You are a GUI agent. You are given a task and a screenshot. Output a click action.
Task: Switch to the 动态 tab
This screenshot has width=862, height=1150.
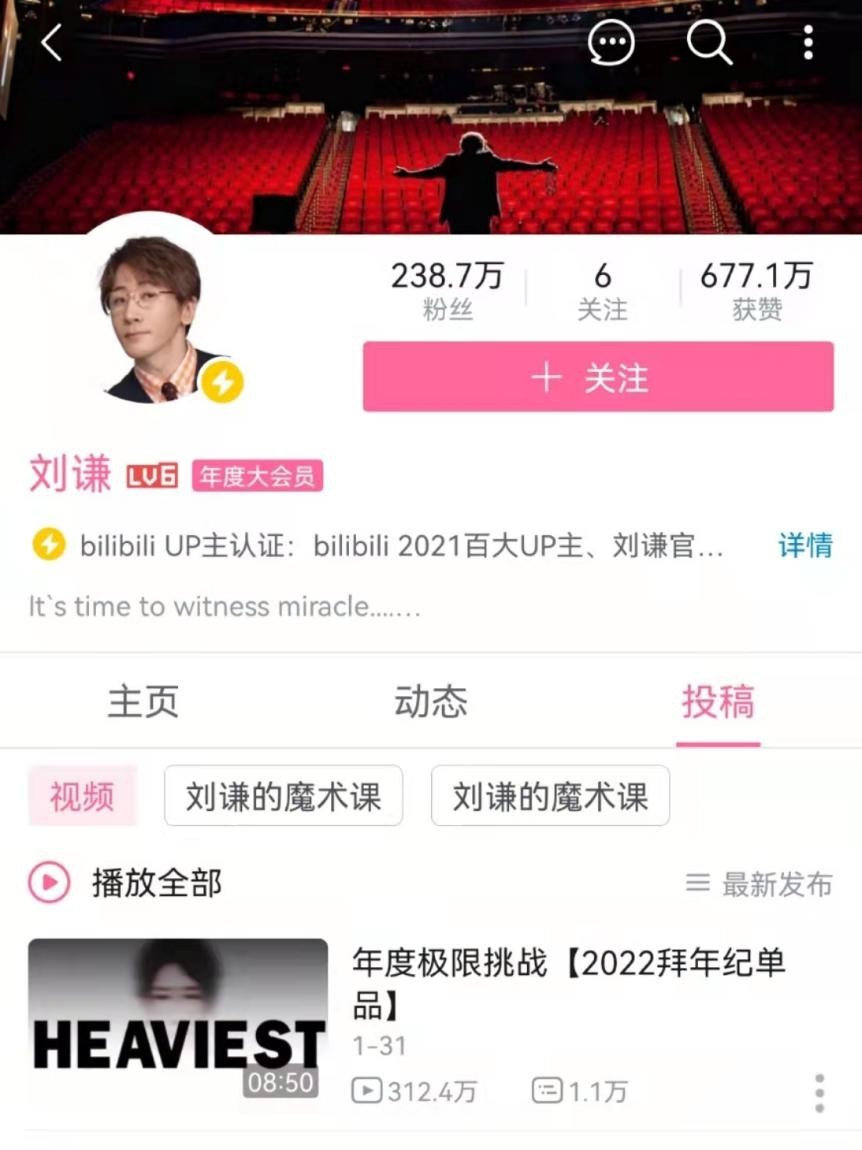point(431,703)
